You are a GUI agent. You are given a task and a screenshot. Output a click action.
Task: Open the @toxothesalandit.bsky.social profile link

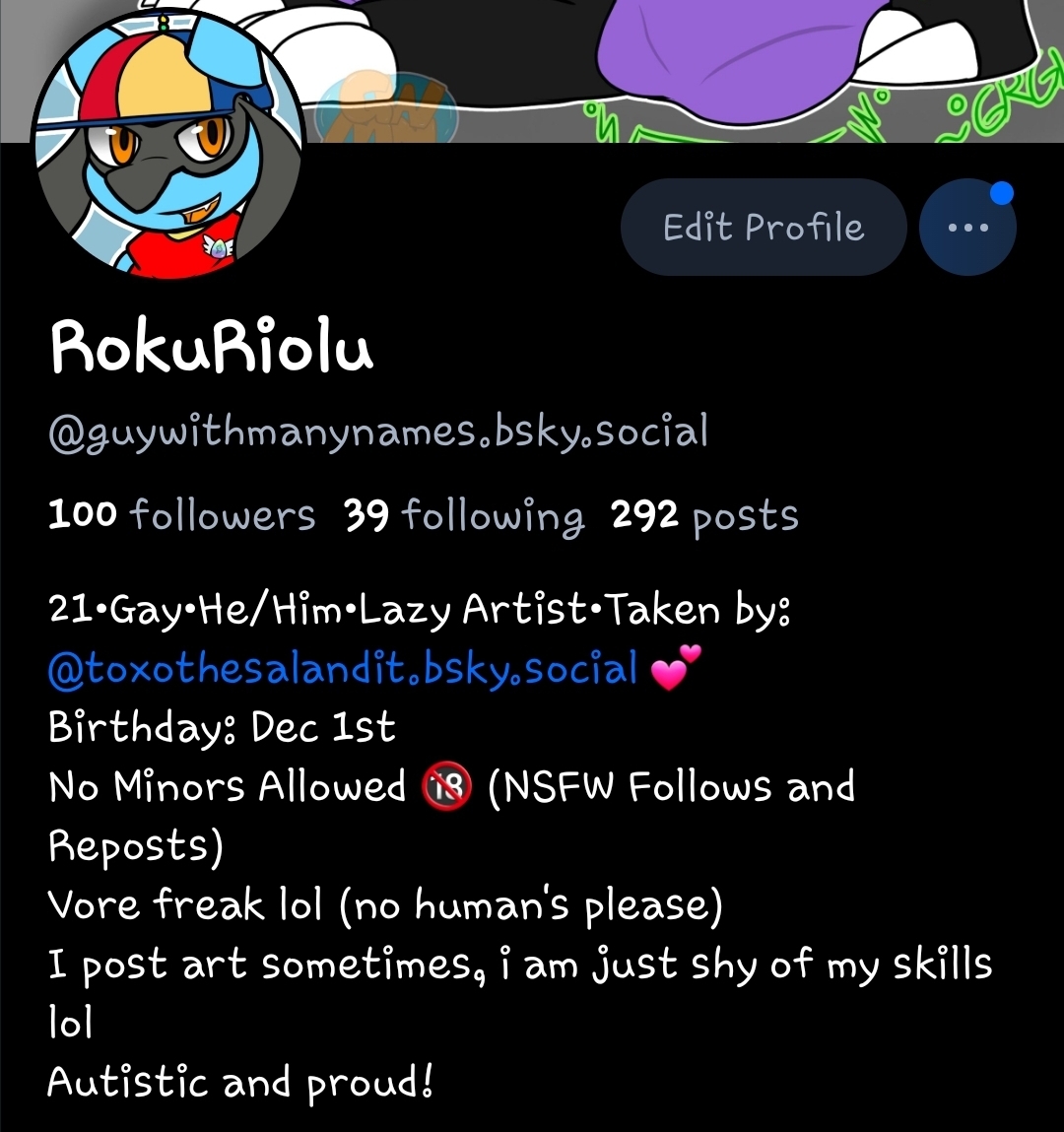(x=343, y=669)
